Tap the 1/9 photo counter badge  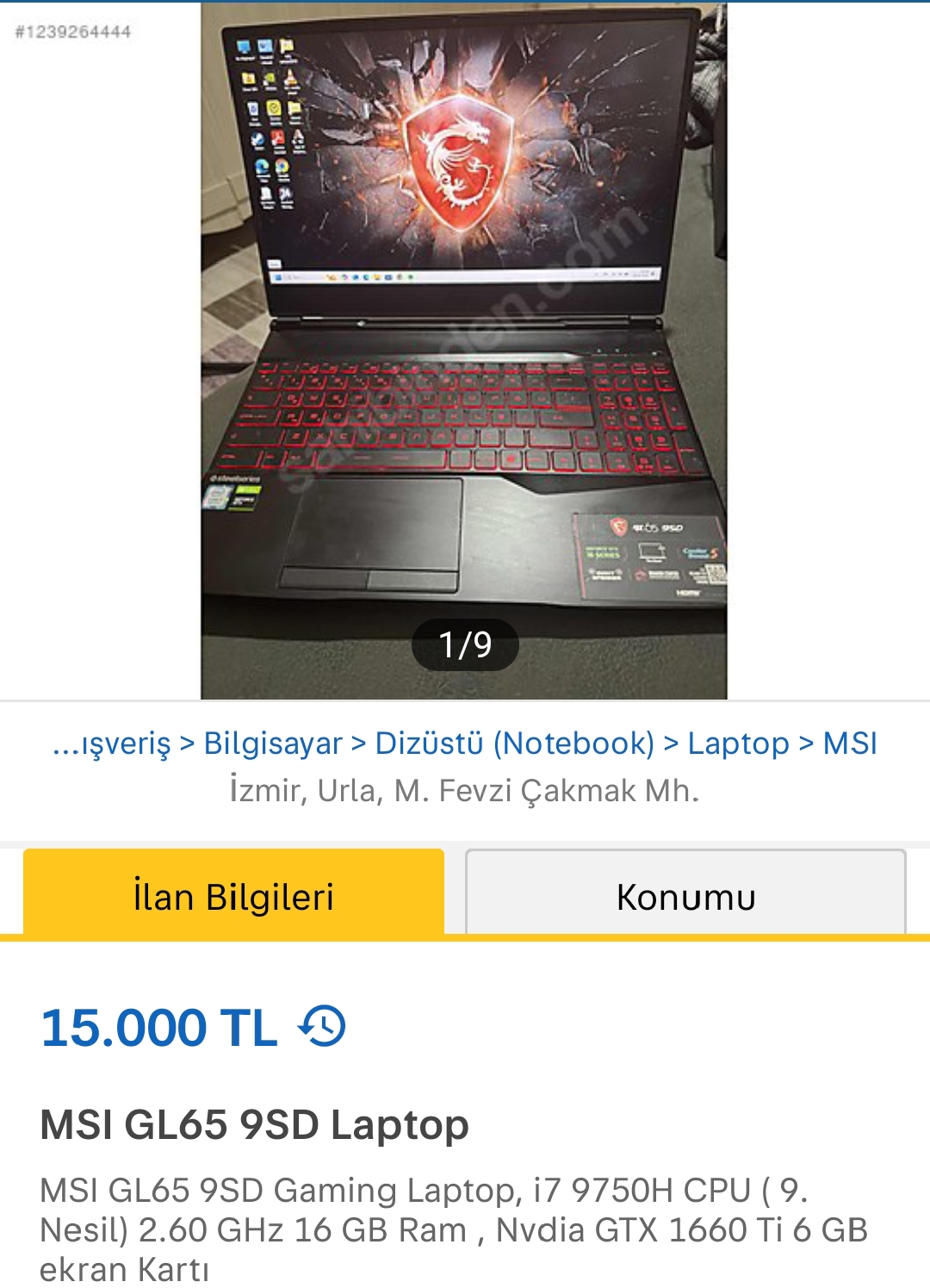pyautogui.click(x=465, y=643)
